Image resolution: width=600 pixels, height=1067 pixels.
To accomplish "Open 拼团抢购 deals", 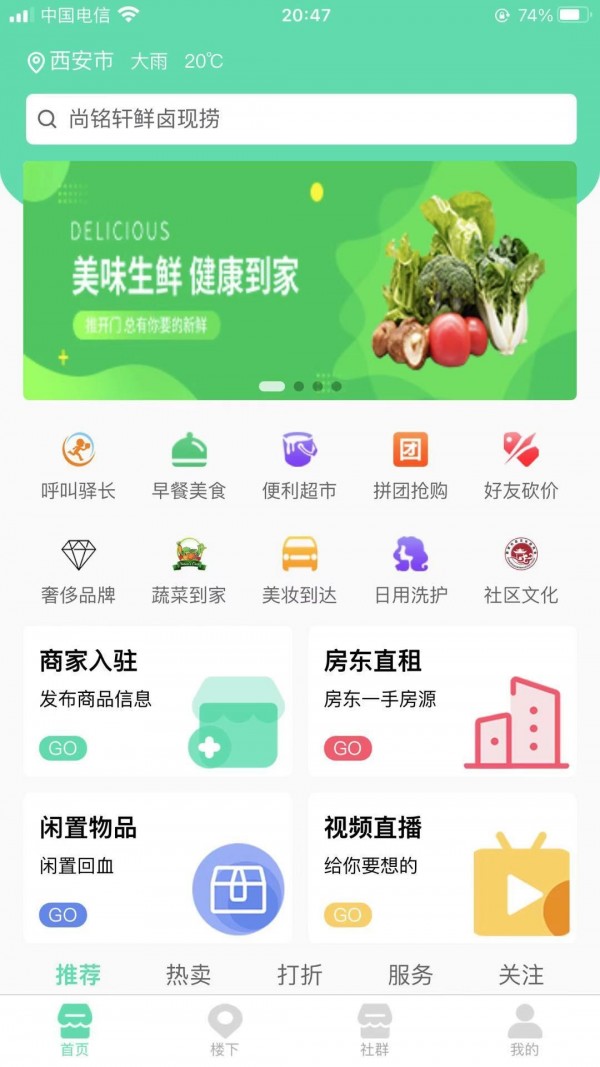I will point(410,465).
